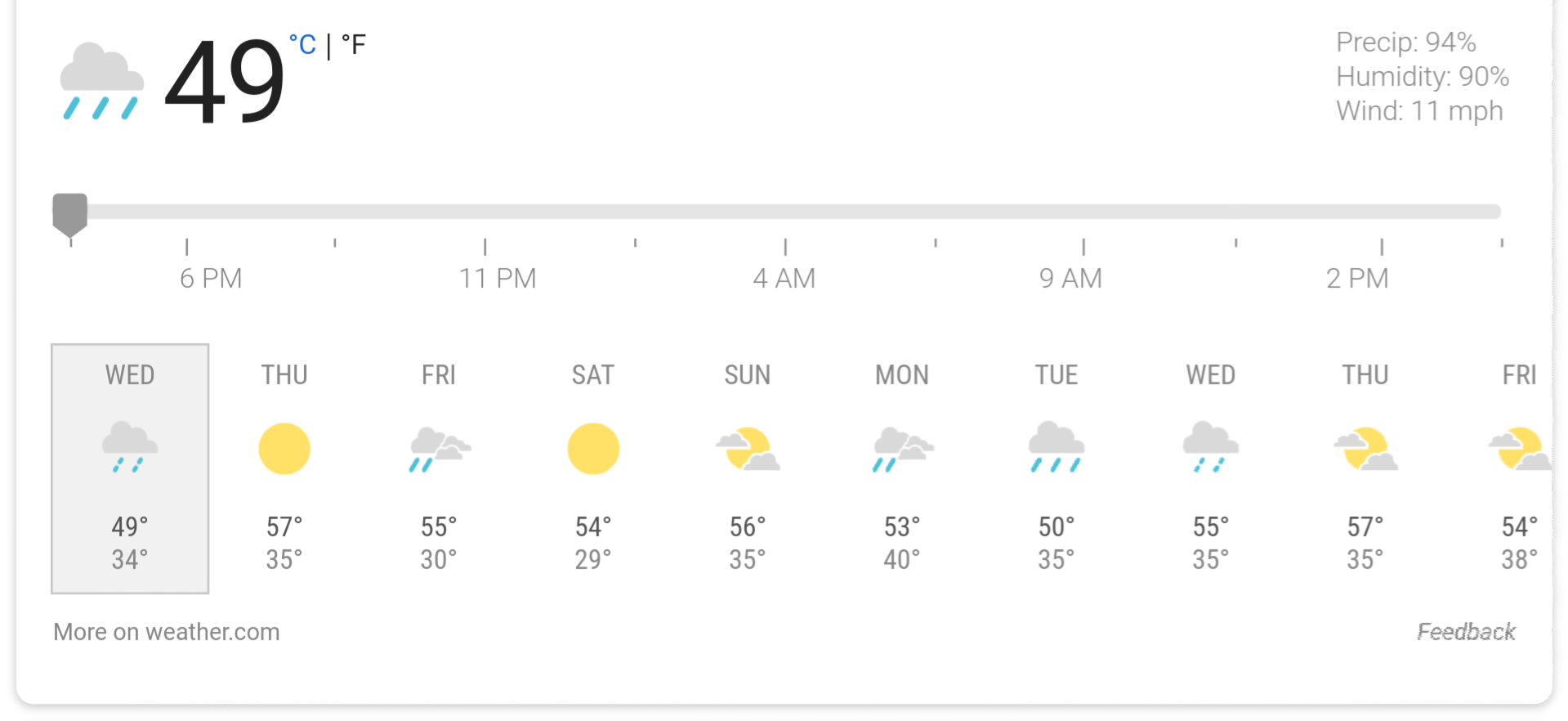Image resolution: width=1568 pixels, height=721 pixels.
Task: Select FRI forecast with 55° high
Action: click(439, 468)
